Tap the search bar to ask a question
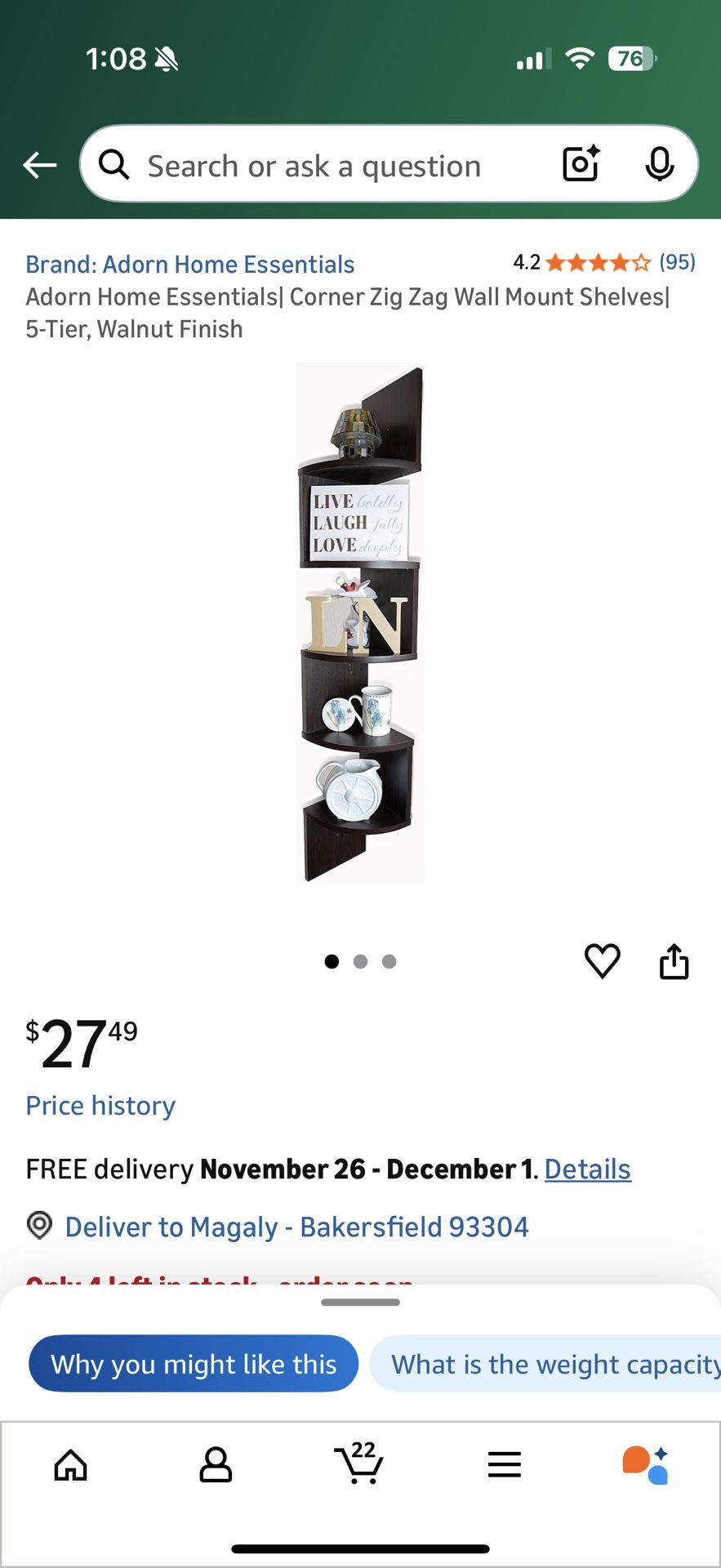This screenshot has height=1568, width=721. pos(327,164)
